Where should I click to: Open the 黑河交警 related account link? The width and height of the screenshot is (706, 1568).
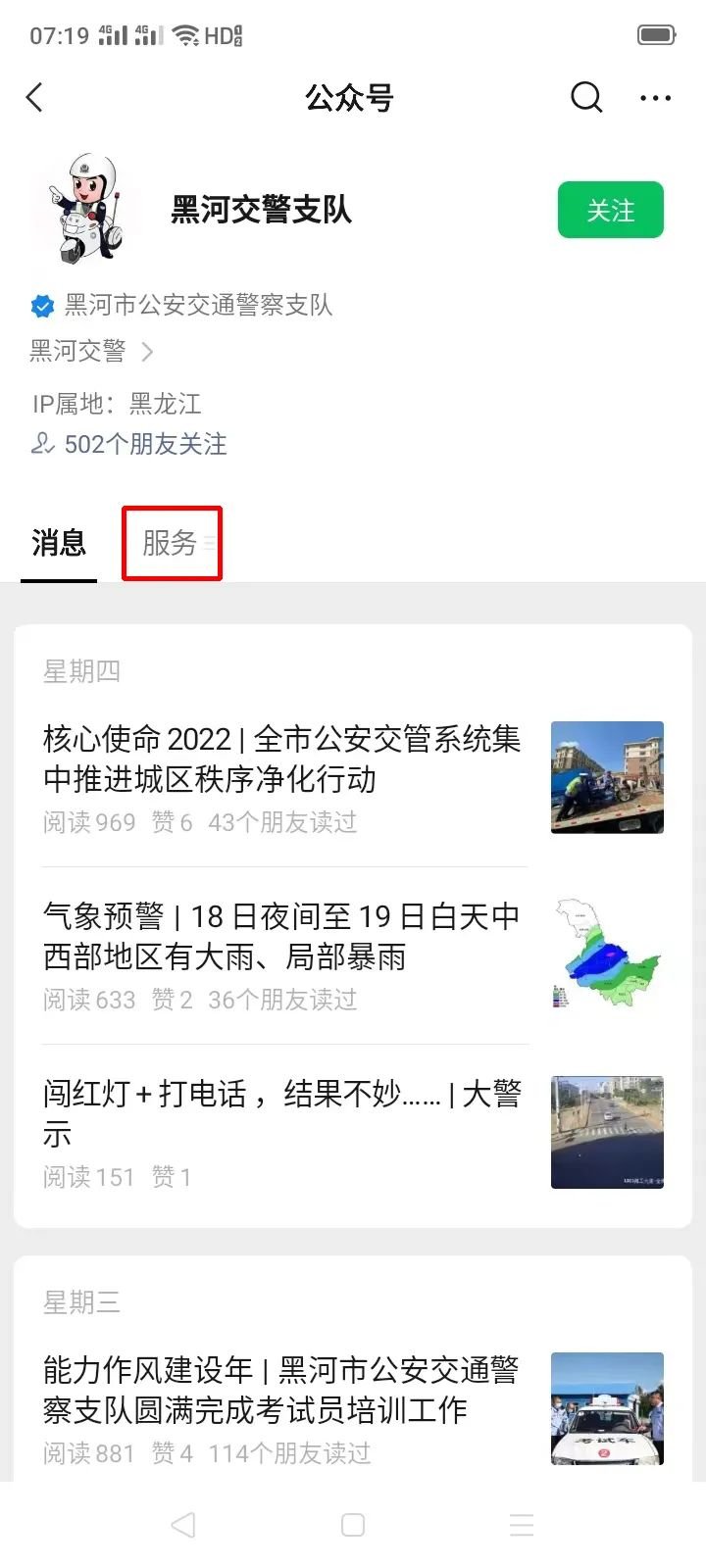click(x=90, y=351)
